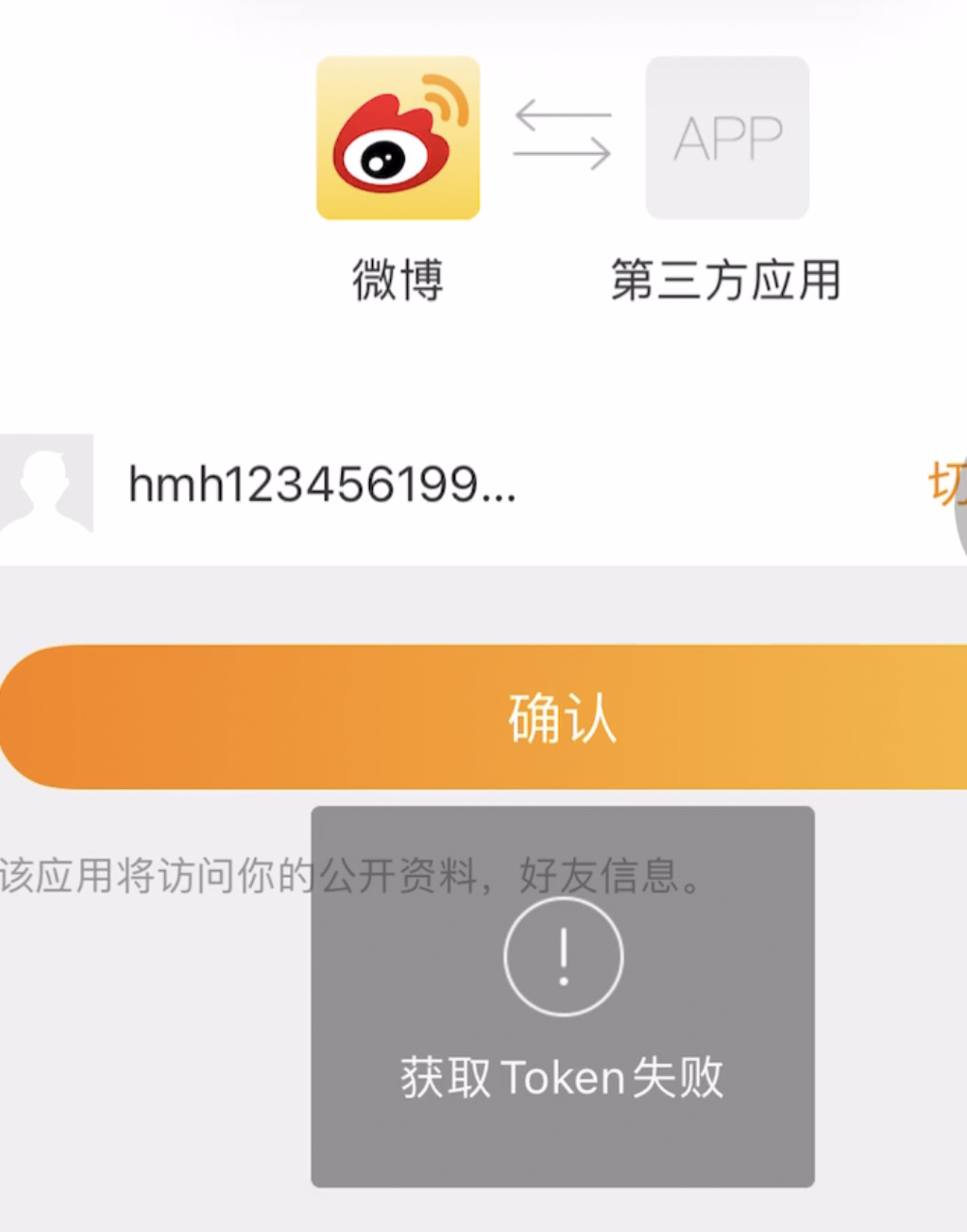Open the orange 切换 switch account link
The width and height of the screenshot is (967, 1232).
point(944,482)
